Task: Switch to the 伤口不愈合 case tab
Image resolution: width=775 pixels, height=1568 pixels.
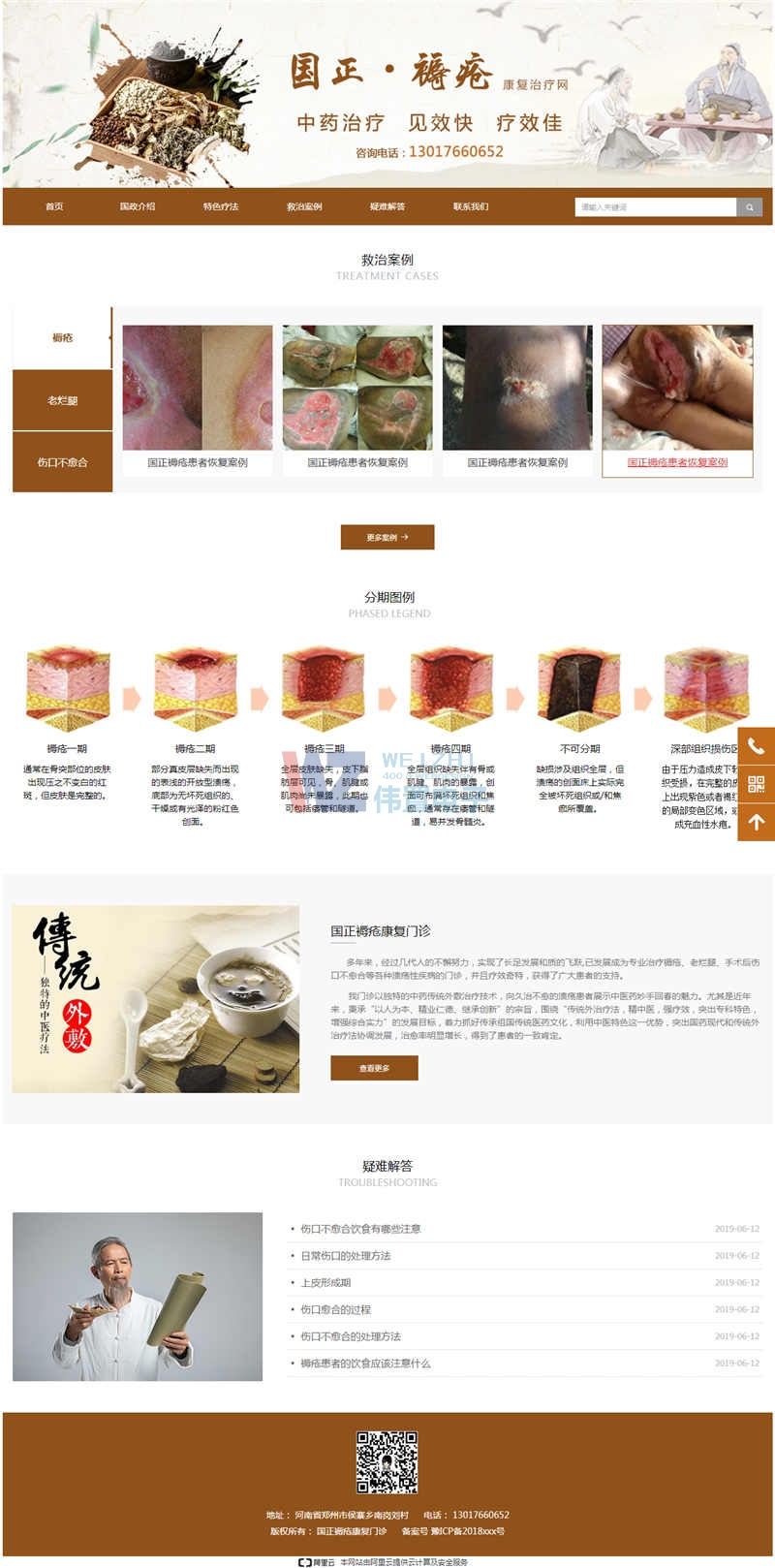Action: coord(62,462)
